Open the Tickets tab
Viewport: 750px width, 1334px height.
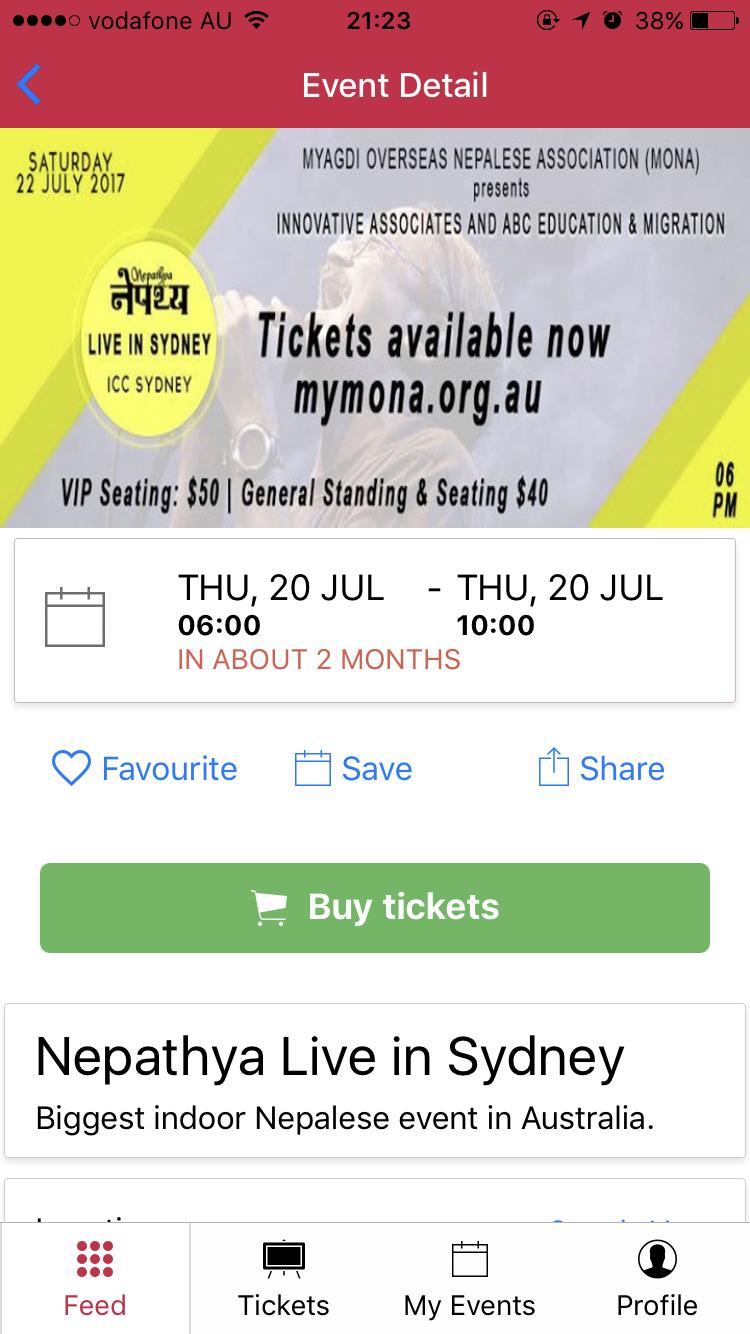[x=283, y=1279]
